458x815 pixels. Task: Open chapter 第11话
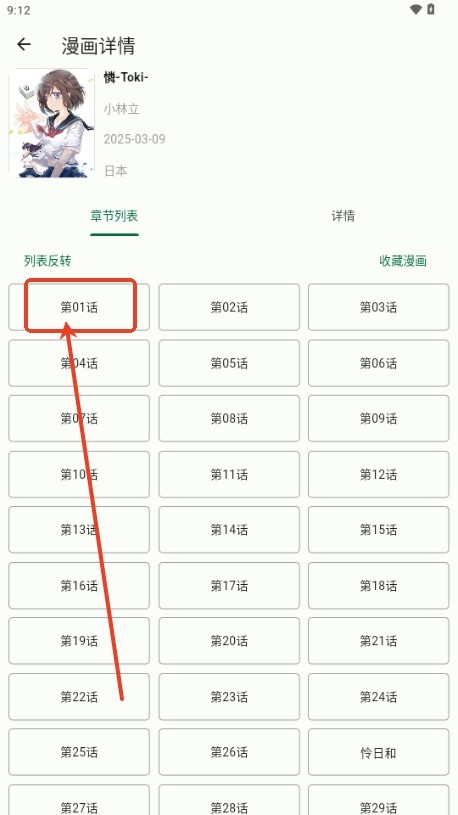coord(229,475)
